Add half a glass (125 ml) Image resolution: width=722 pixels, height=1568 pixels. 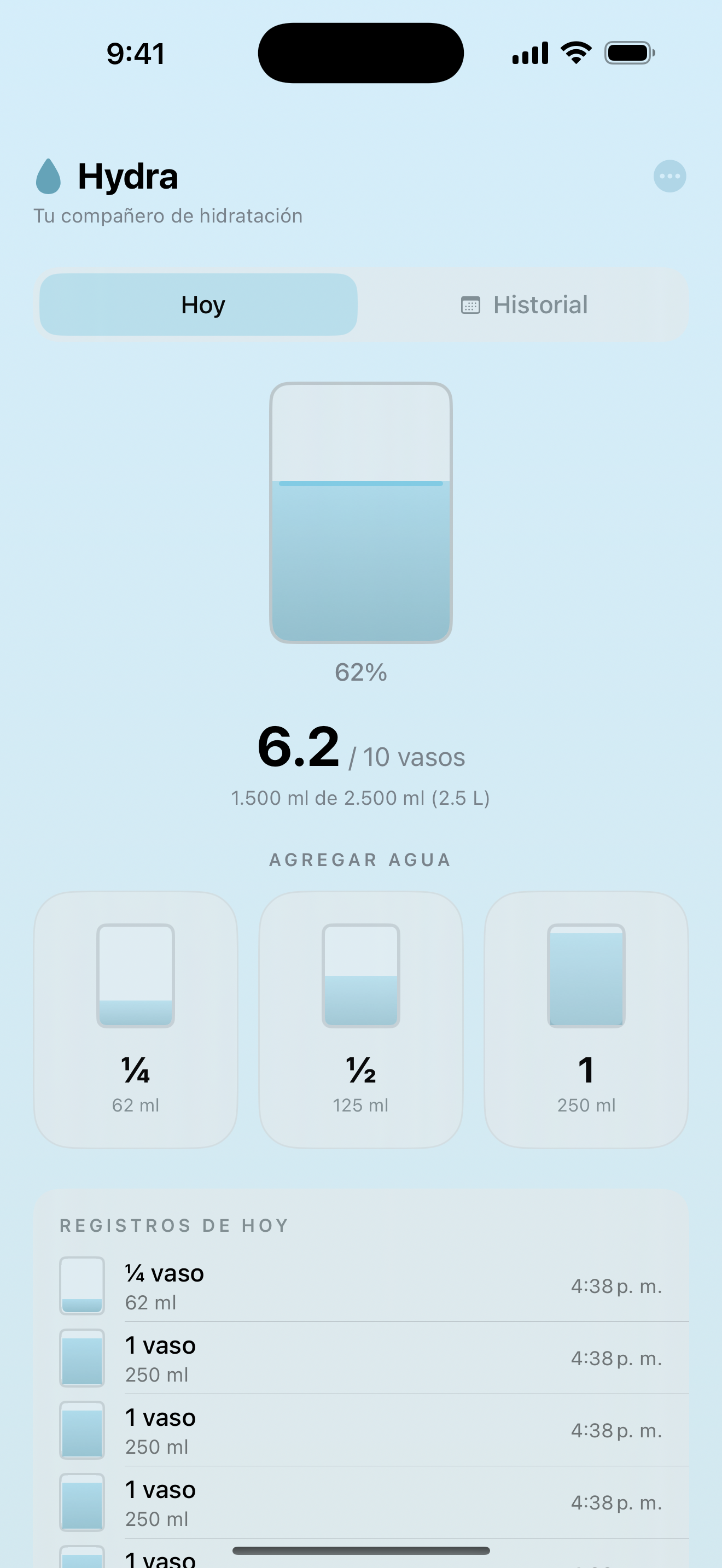(360, 1020)
